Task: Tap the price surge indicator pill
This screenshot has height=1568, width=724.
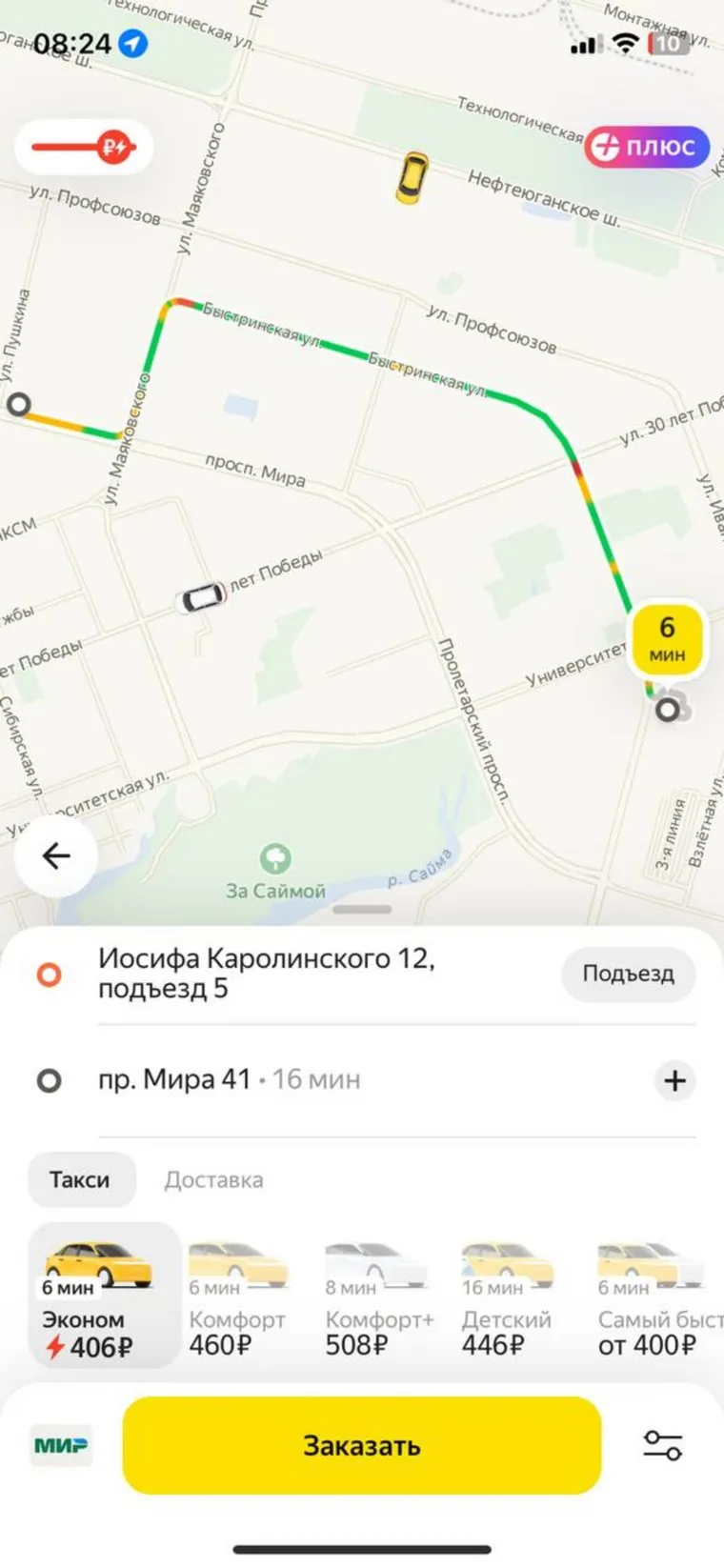Action: click(84, 148)
